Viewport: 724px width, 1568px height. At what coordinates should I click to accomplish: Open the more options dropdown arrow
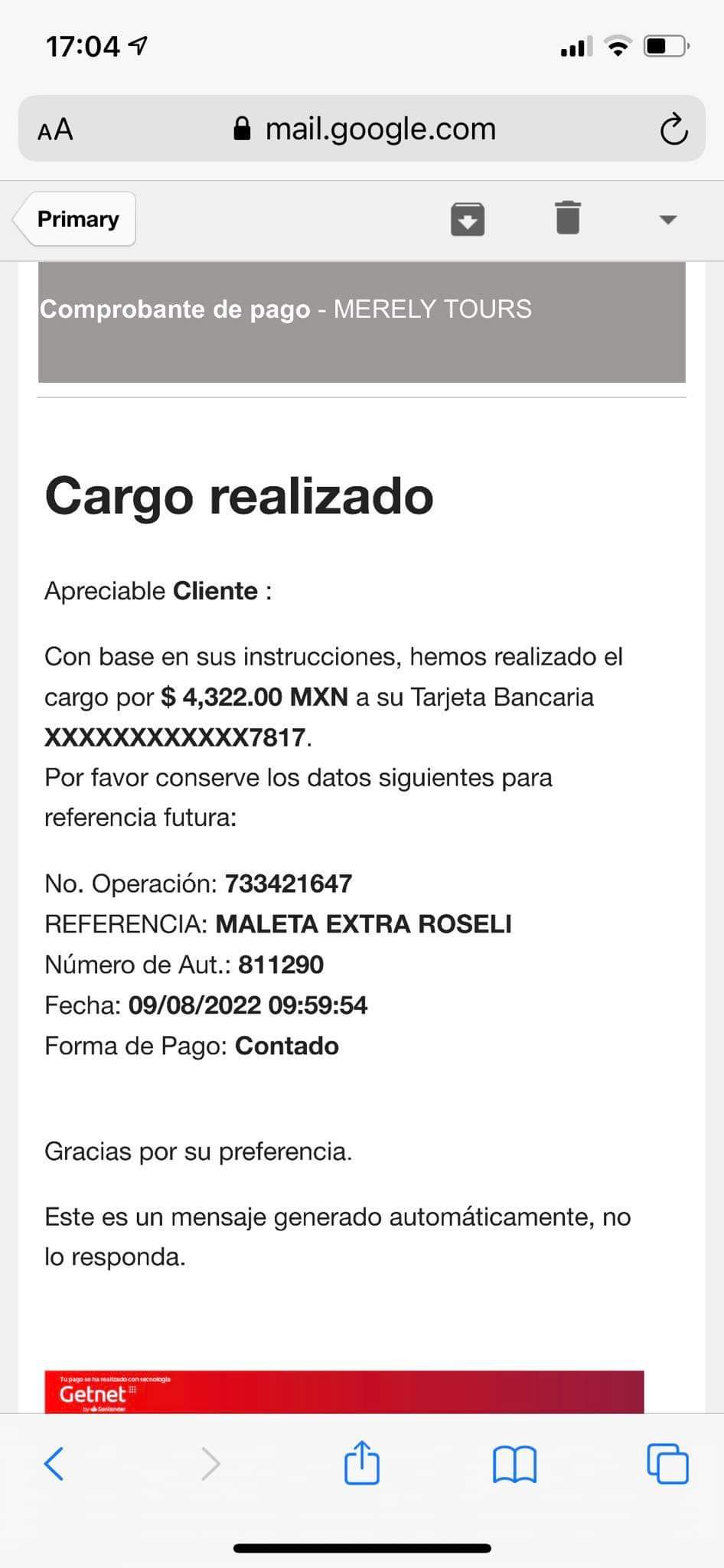(x=668, y=220)
